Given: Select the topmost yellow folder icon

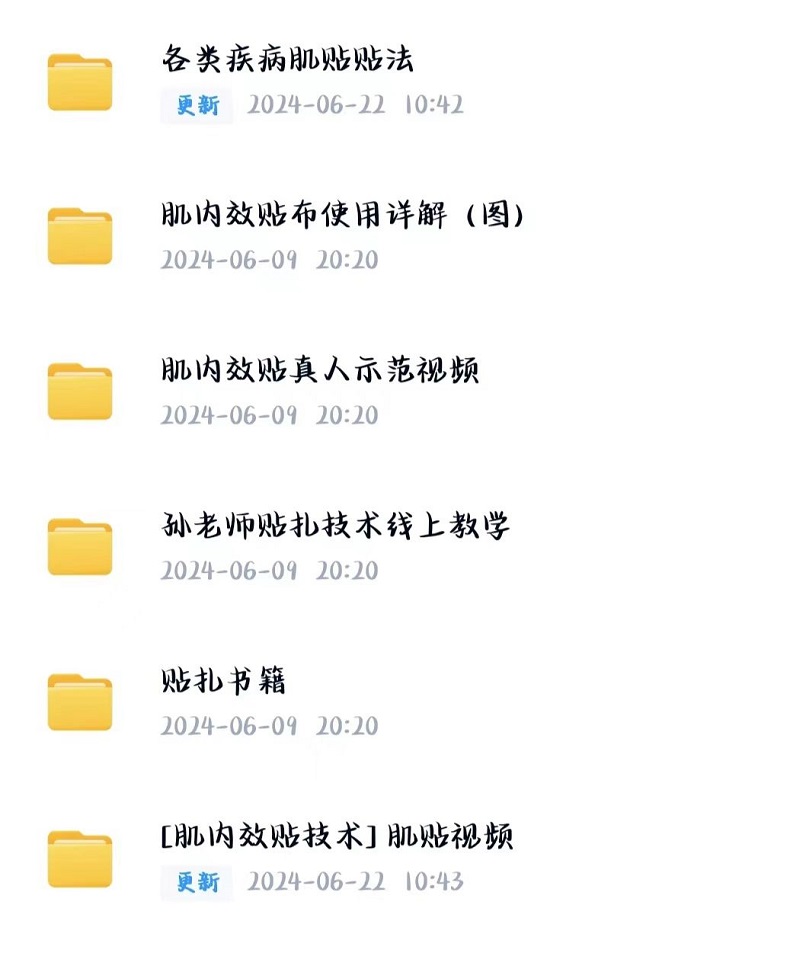Looking at the screenshot, I should click(82, 81).
